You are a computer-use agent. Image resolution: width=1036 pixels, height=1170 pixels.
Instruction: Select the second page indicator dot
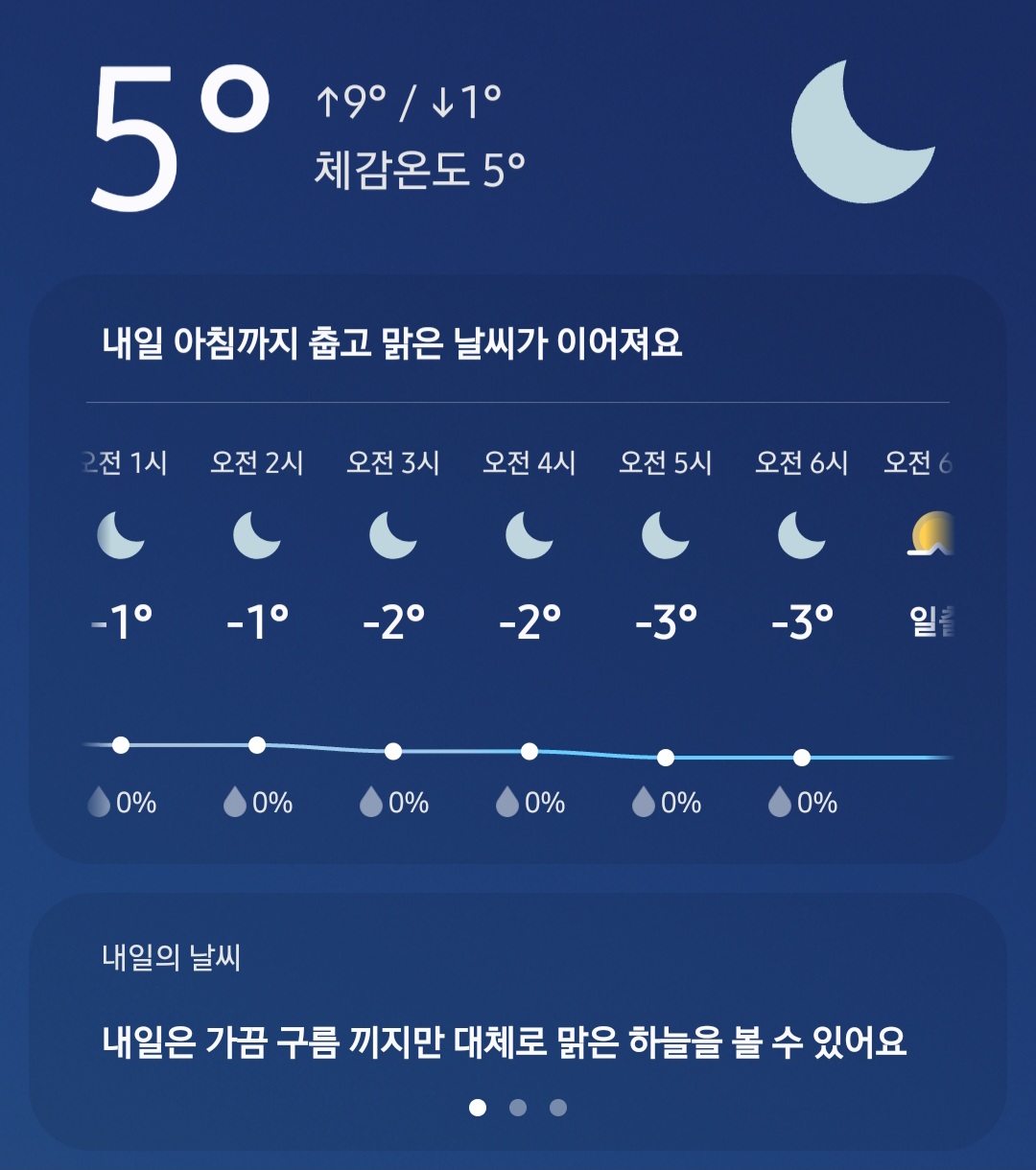[x=518, y=1108]
